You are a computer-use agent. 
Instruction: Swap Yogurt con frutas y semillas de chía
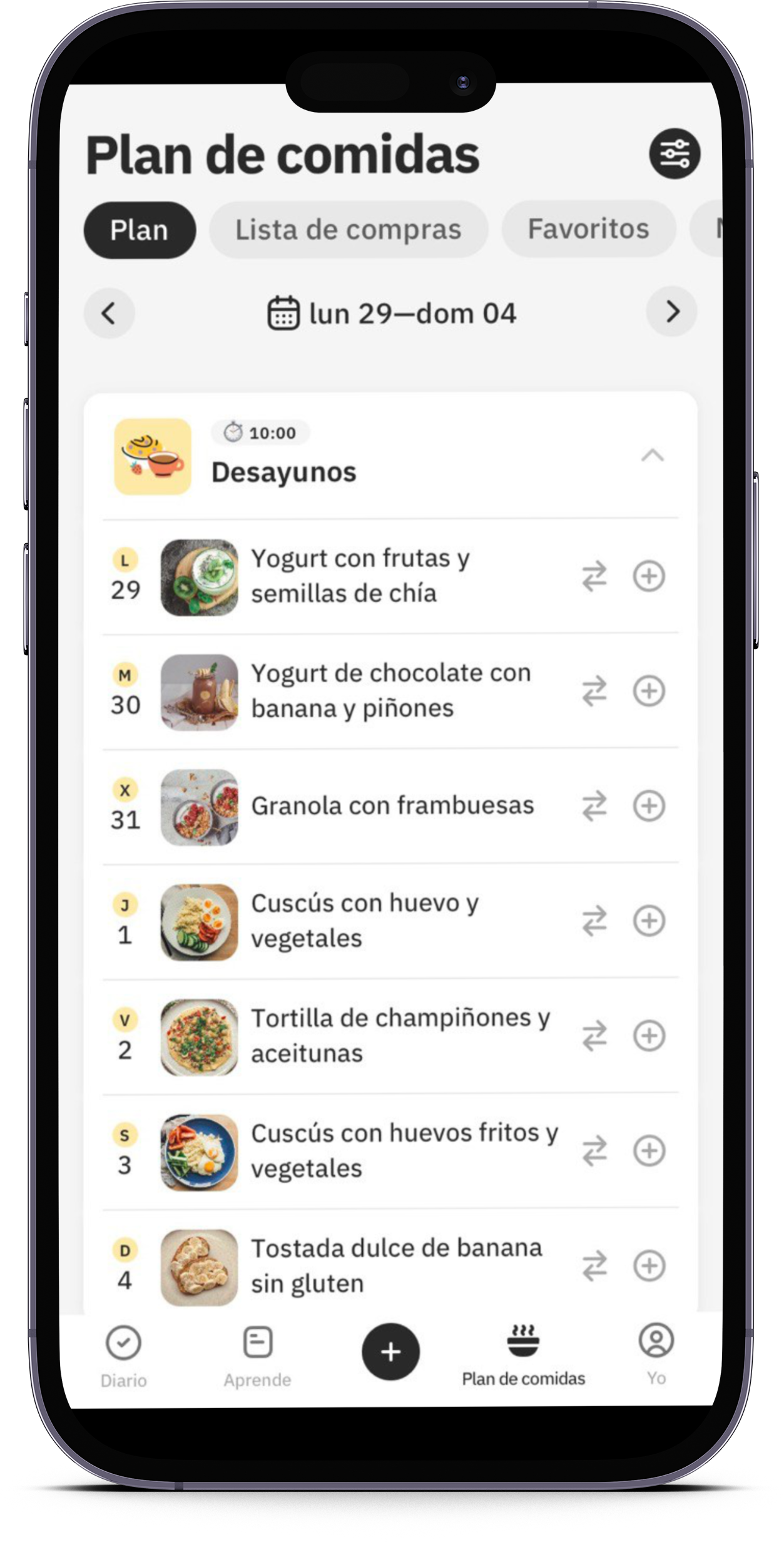(x=594, y=576)
